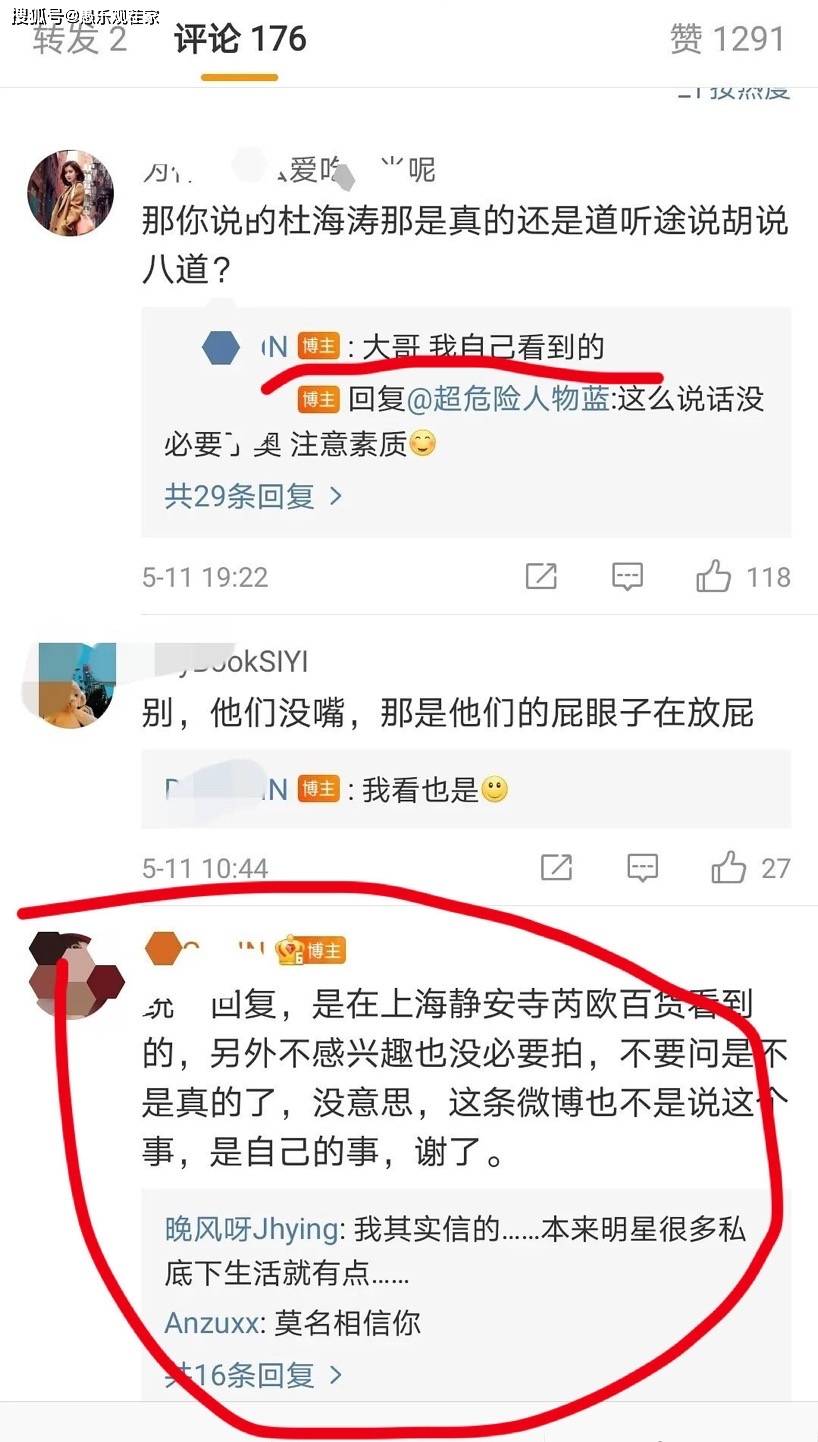Expand 共29条回复 replies
818x1442 pixels.
pos(254,496)
